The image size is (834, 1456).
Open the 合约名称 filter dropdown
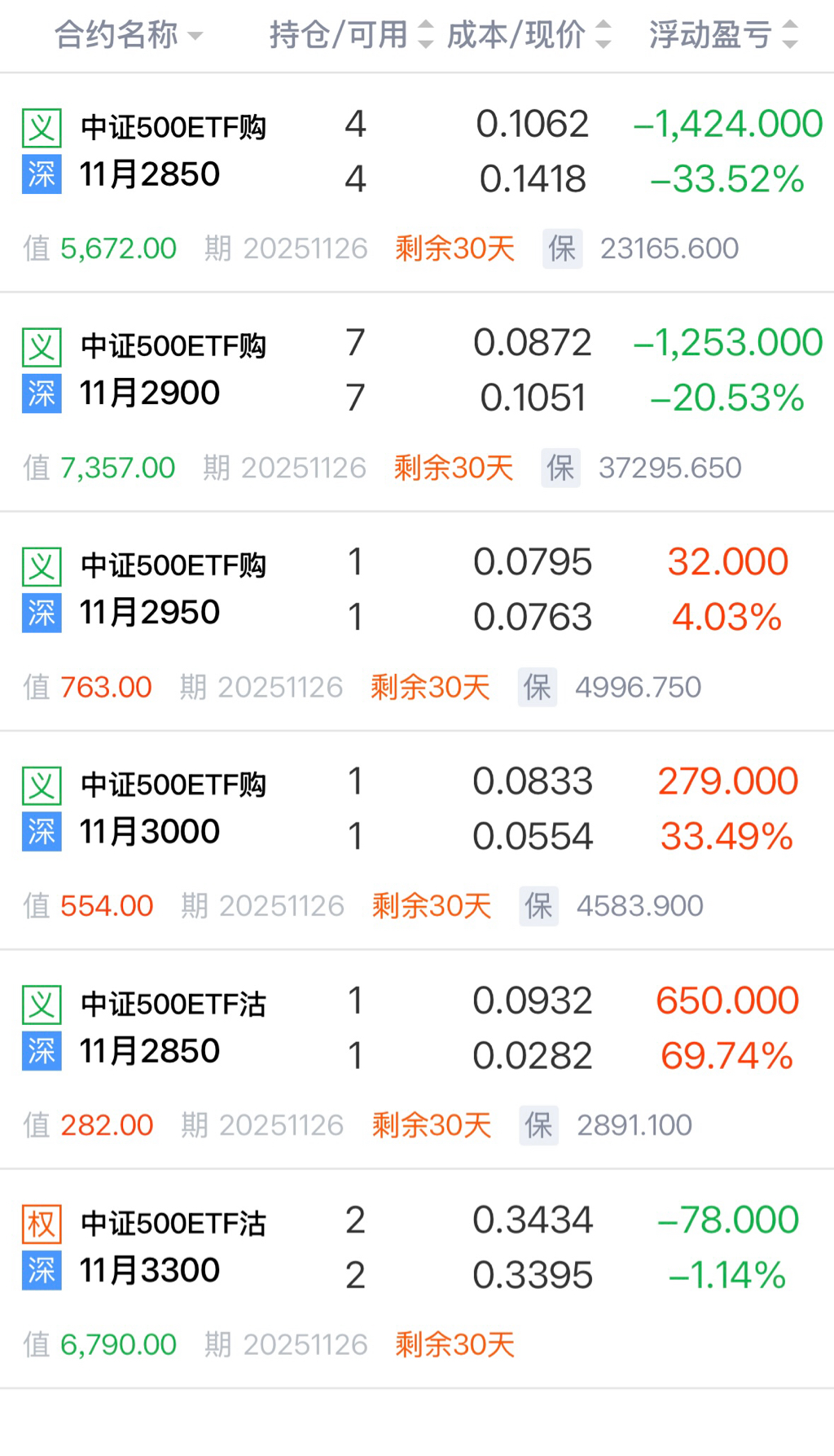click(x=128, y=35)
